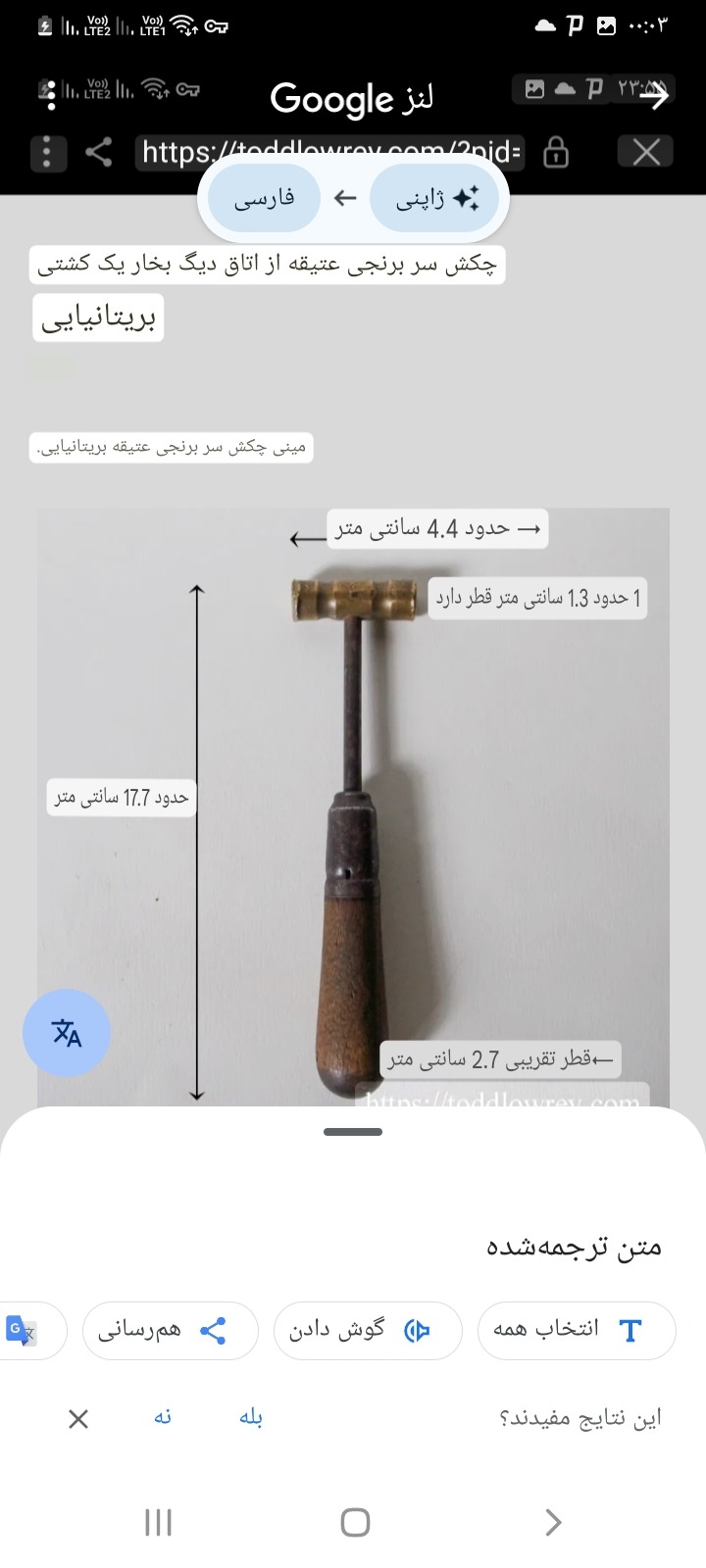
Task: Change the source language chip ژاپنی
Action: (434, 199)
